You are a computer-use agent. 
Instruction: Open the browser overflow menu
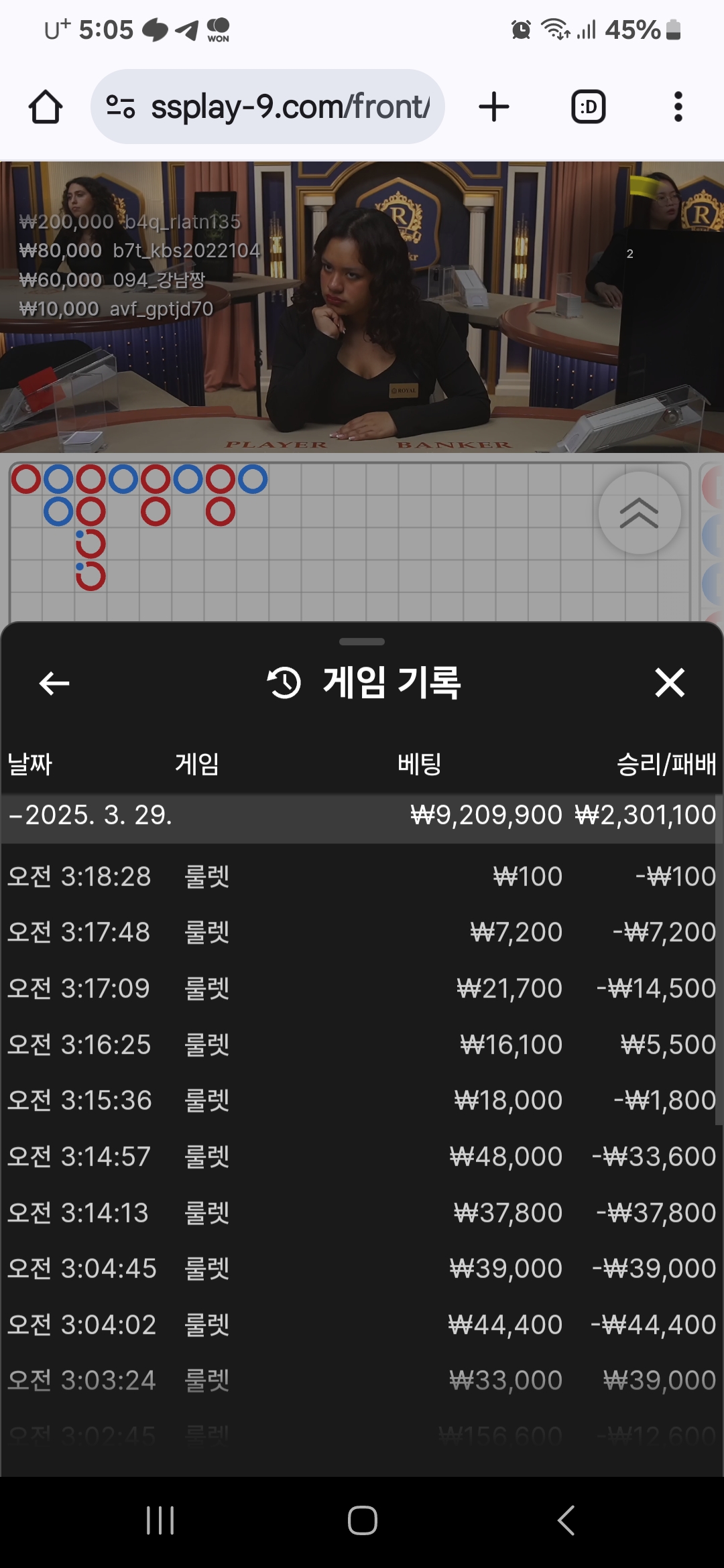678,107
